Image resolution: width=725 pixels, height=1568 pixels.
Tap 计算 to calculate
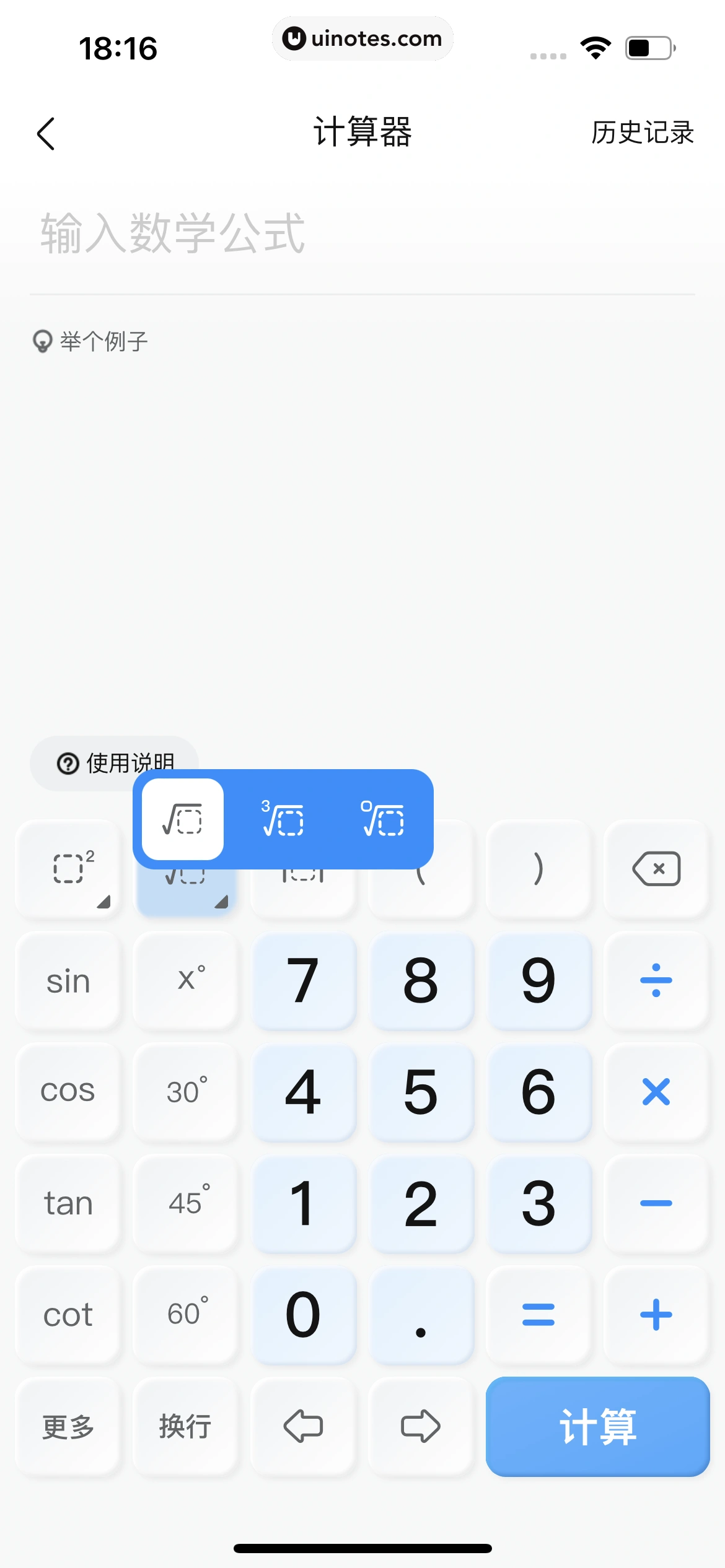[x=597, y=1426]
